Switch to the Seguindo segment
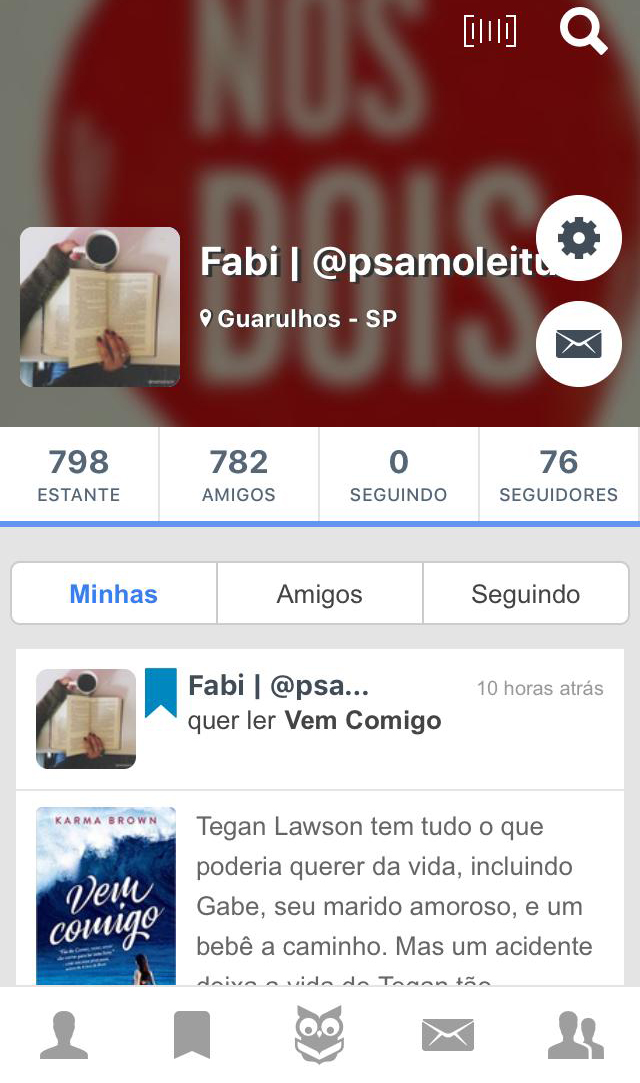Viewport: 640px width, 1083px height. click(x=526, y=594)
